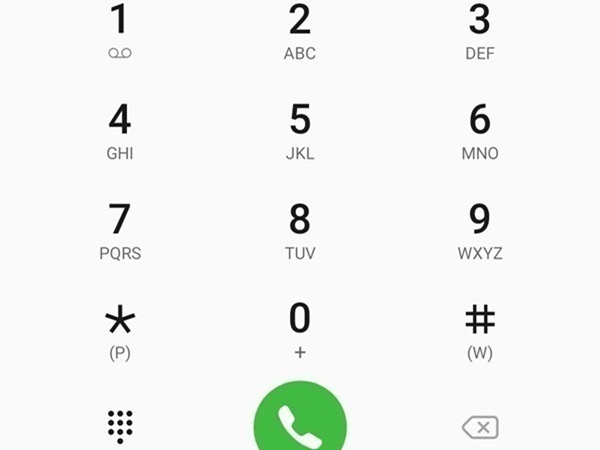Tap the hash (W) key
This screenshot has width=600, height=450.
pos(480,330)
